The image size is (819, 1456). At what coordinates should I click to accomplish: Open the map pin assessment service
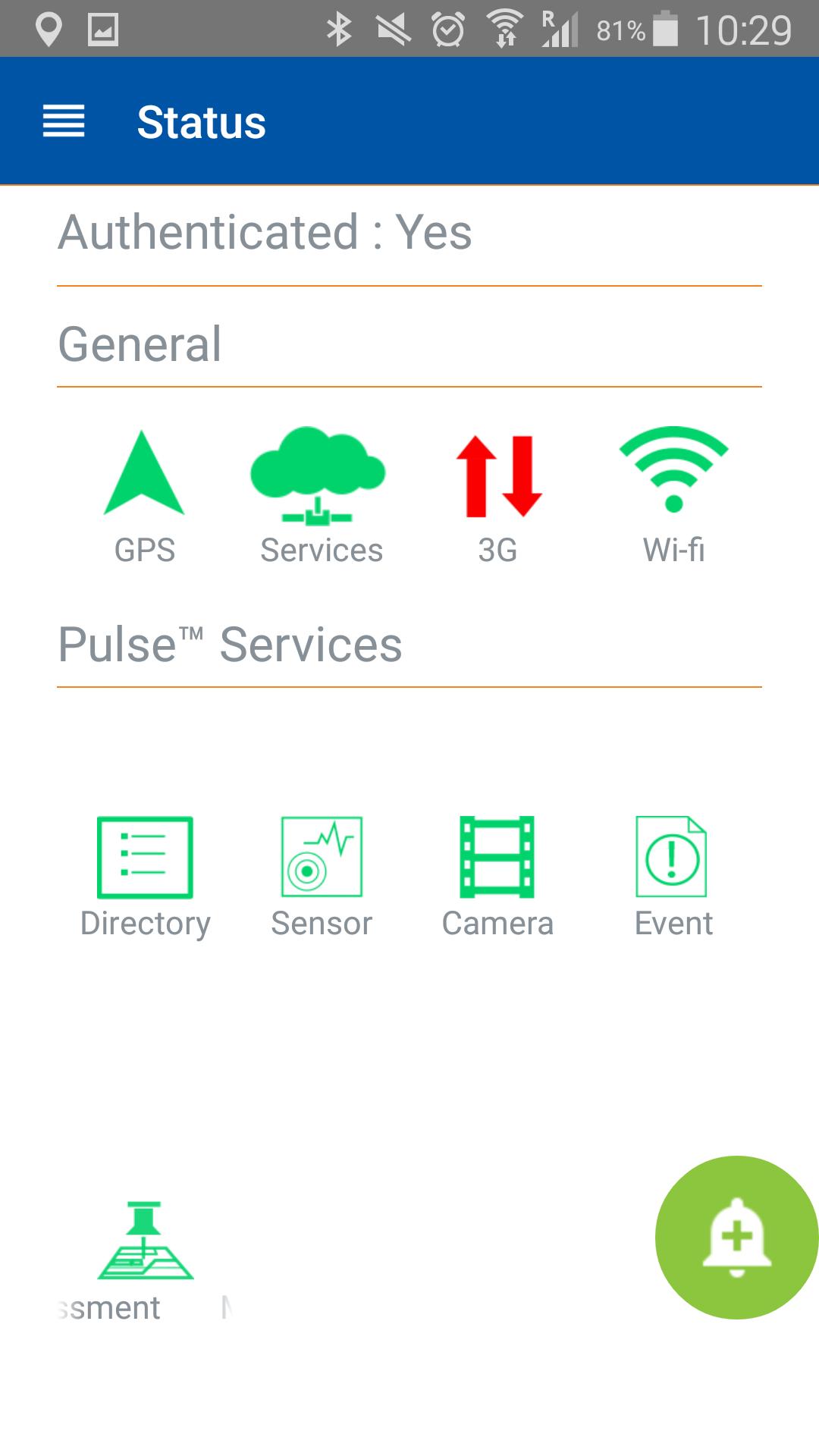pos(145,1241)
